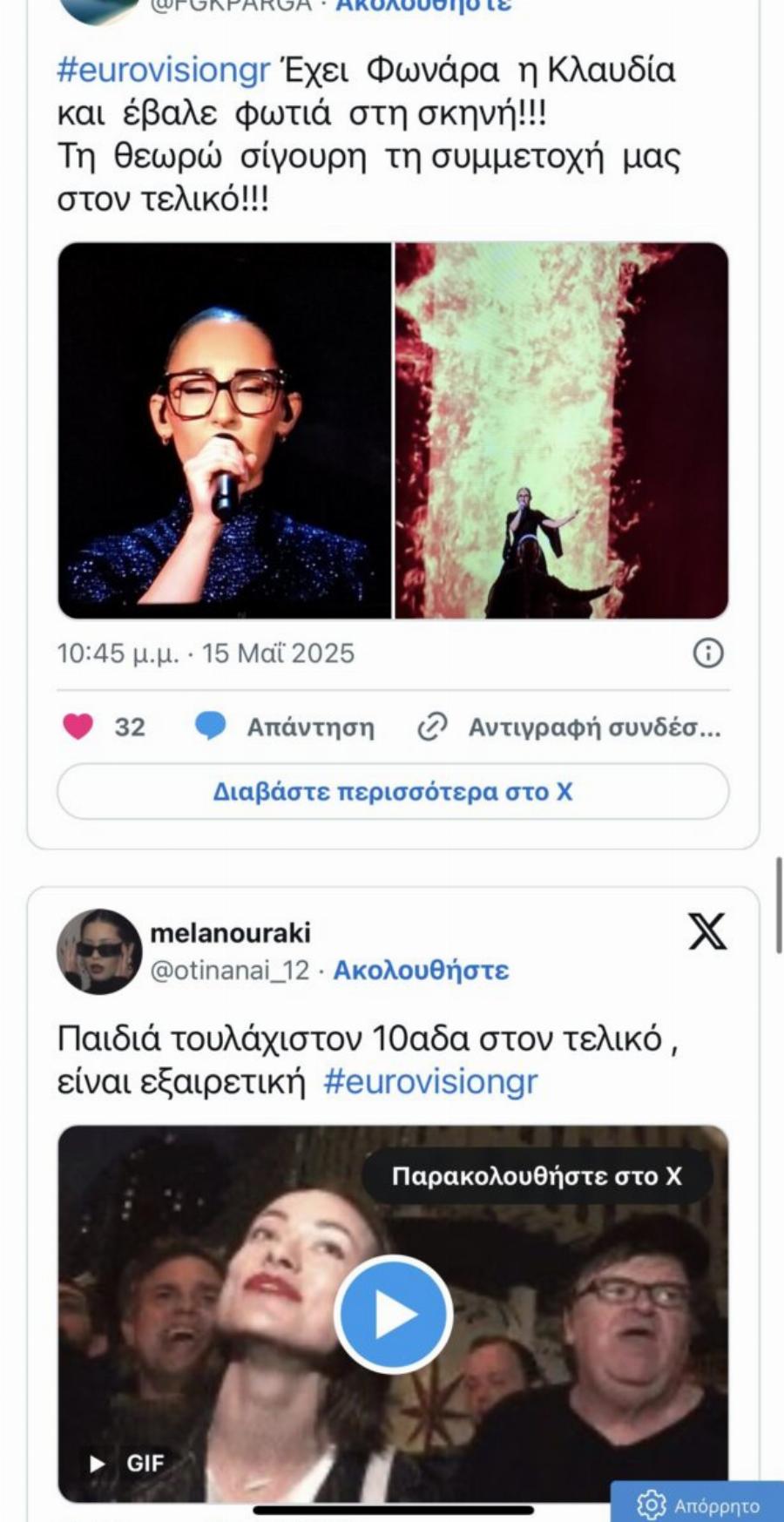Open the info icon beside the timestamp

(x=709, y=653)
